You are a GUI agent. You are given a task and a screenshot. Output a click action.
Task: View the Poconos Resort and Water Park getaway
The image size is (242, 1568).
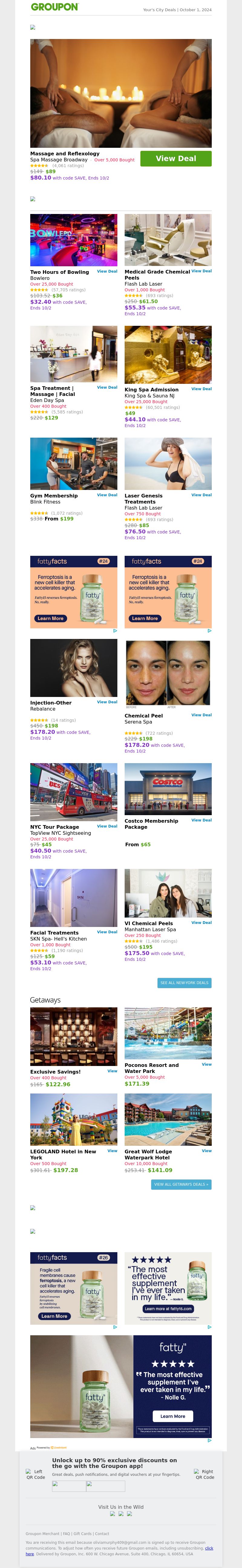coord(207,1064)
